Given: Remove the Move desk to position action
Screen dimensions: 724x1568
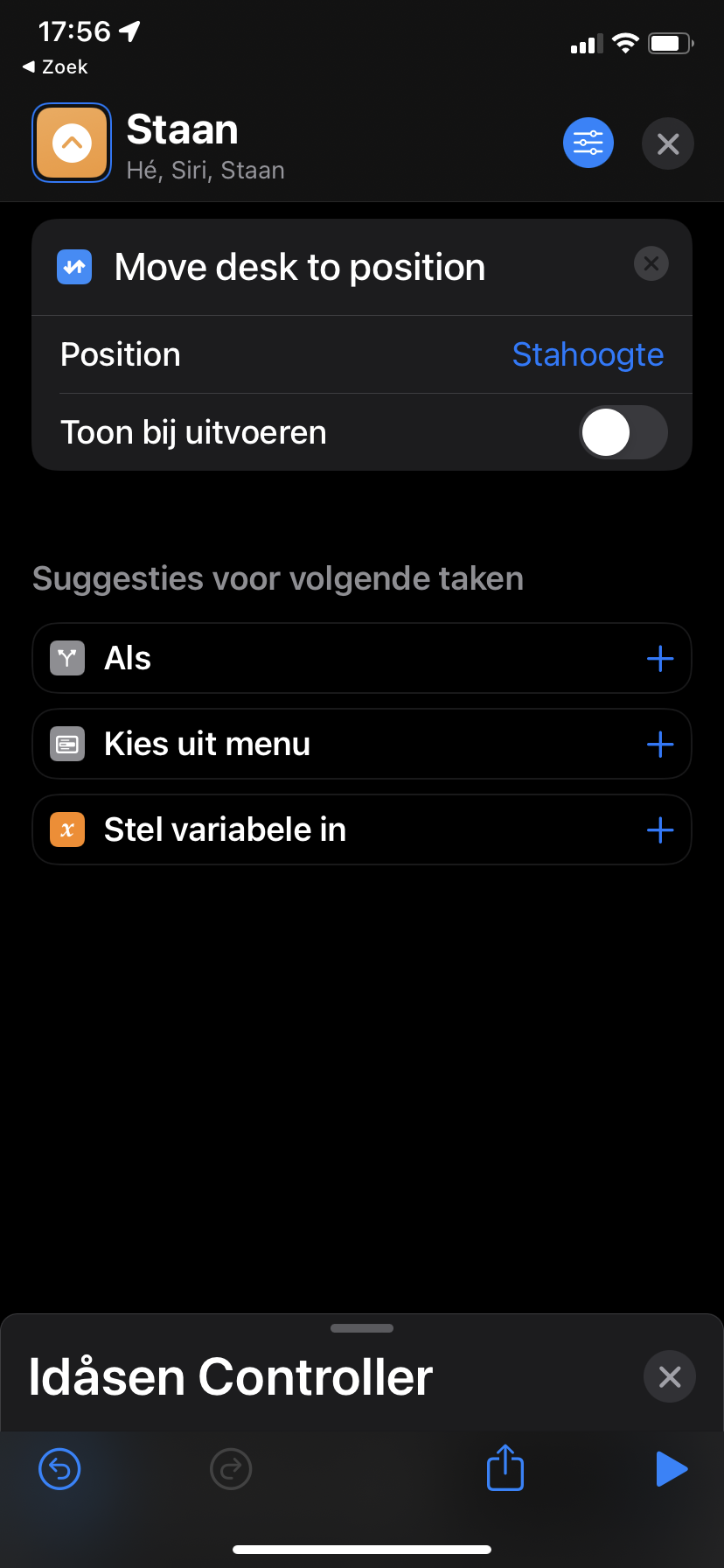Looking at the screenshot, I should [x=651, y=263].
